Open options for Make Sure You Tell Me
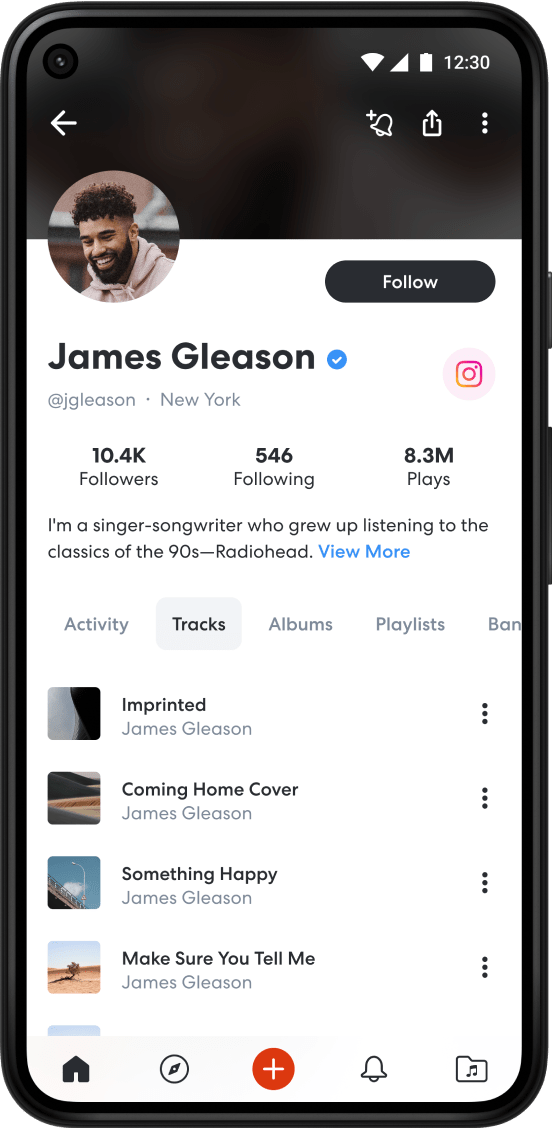Screen dimensions: 553x1128 tap(485, 968)
